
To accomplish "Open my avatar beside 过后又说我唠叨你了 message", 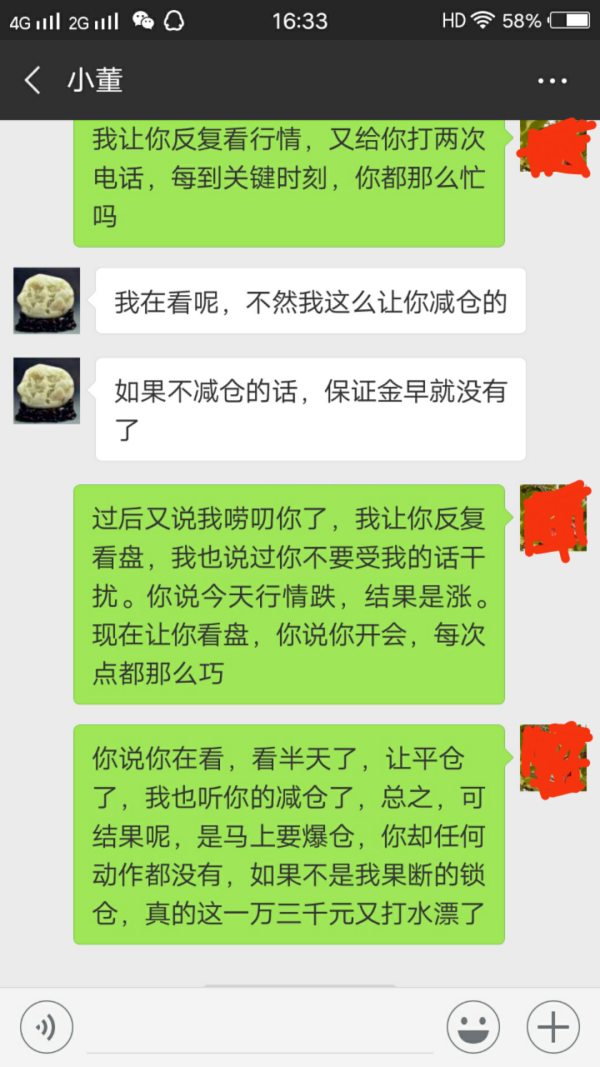I will pyautogui.click(x=553, y=518).
